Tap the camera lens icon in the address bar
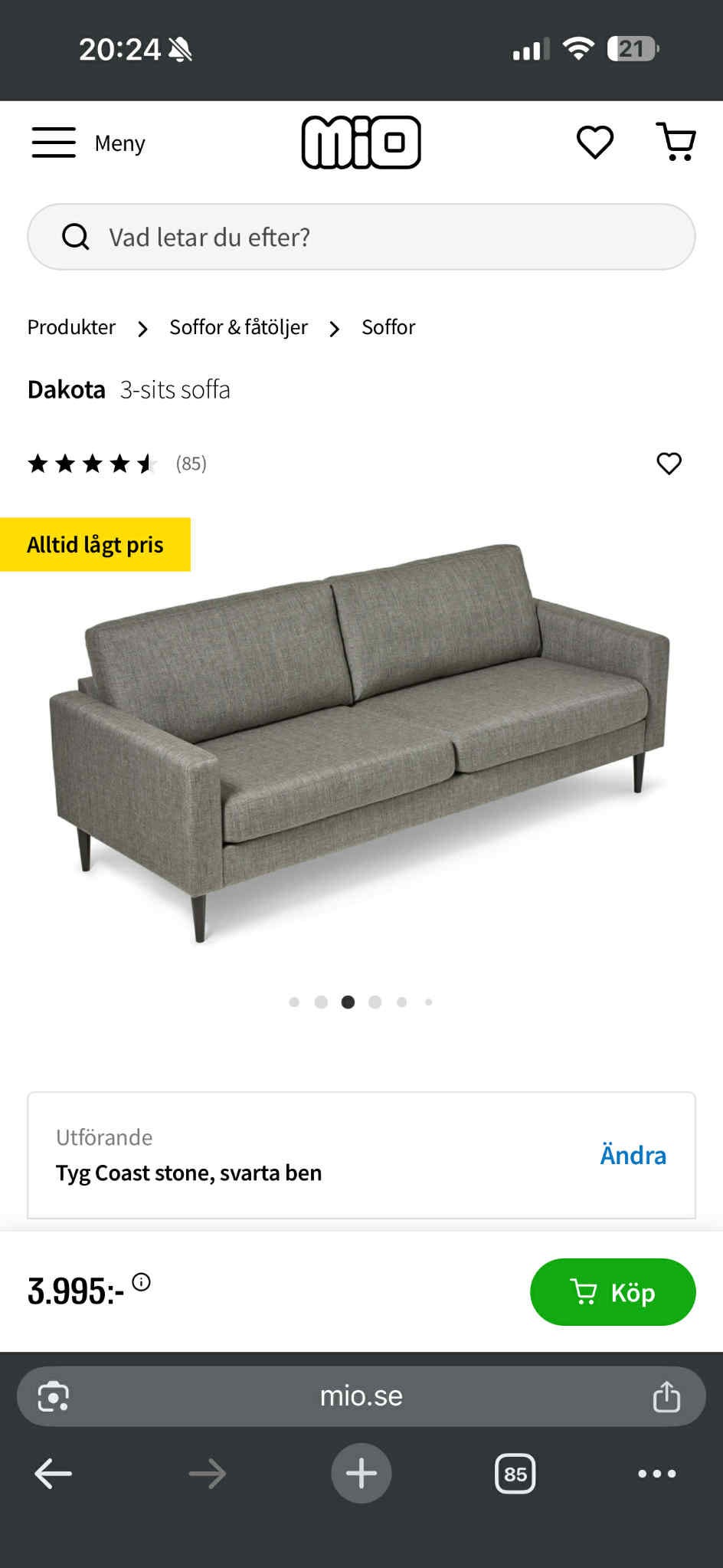 click(x=51, y=1395)
